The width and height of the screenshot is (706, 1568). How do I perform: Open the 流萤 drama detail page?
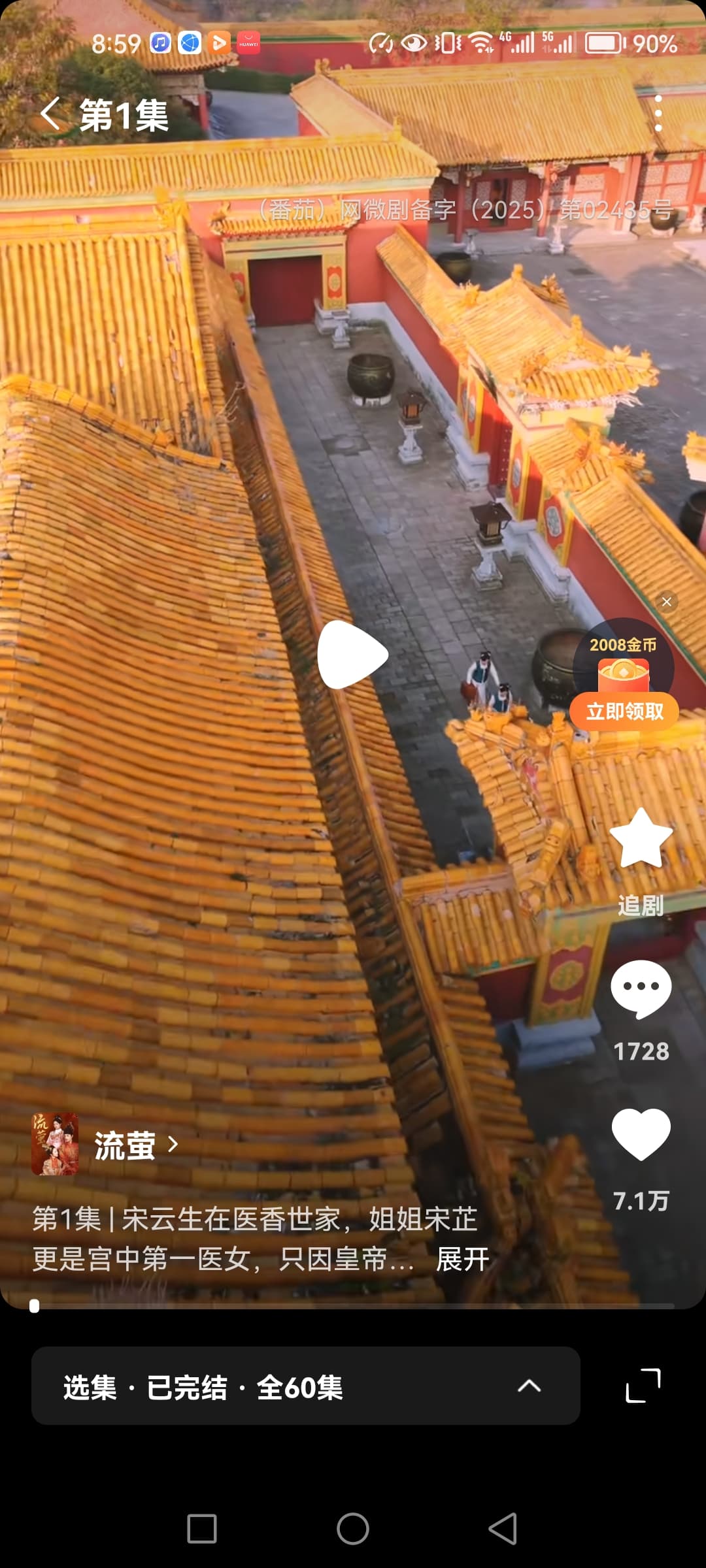[x=124, y=1145]
